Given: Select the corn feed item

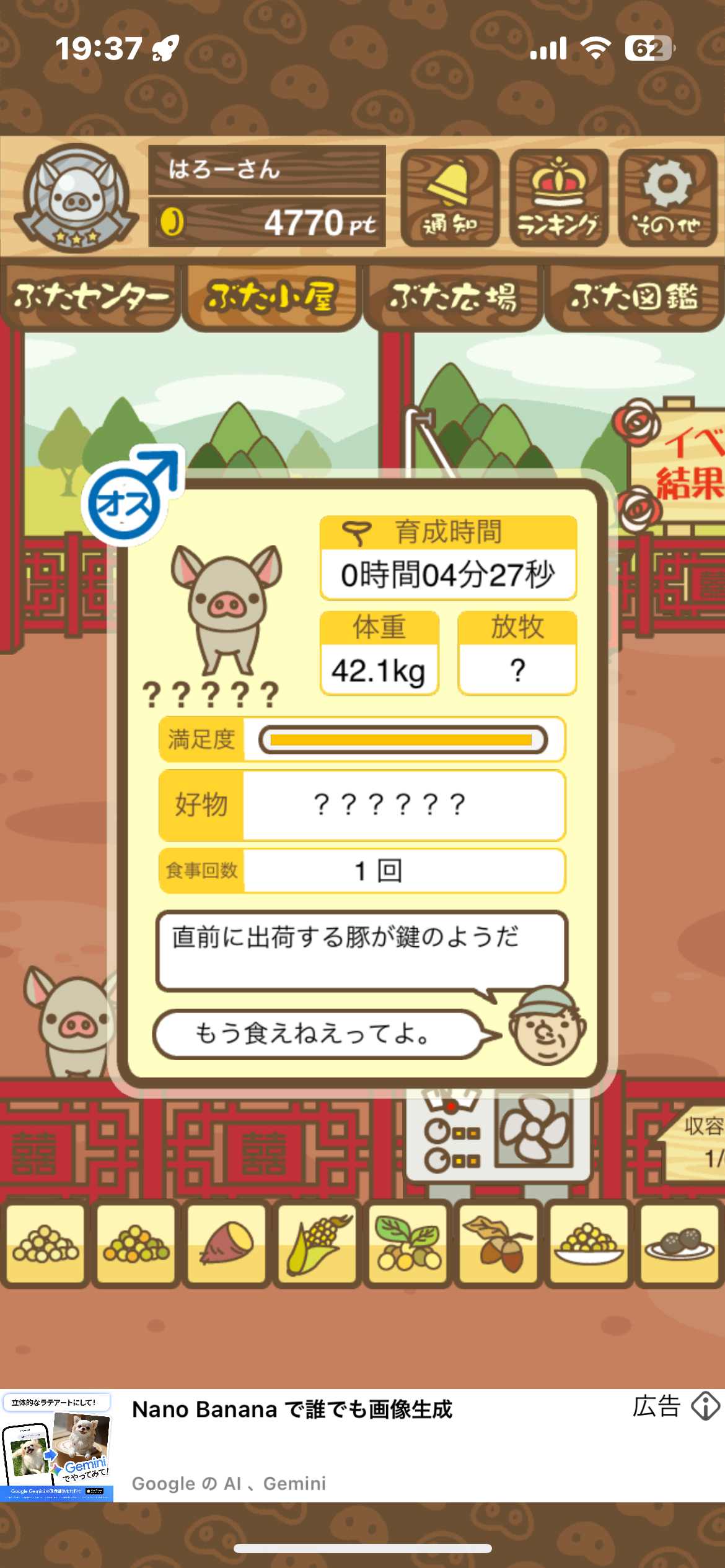Looking at the screenshot, I should (x=317, y=1244).
